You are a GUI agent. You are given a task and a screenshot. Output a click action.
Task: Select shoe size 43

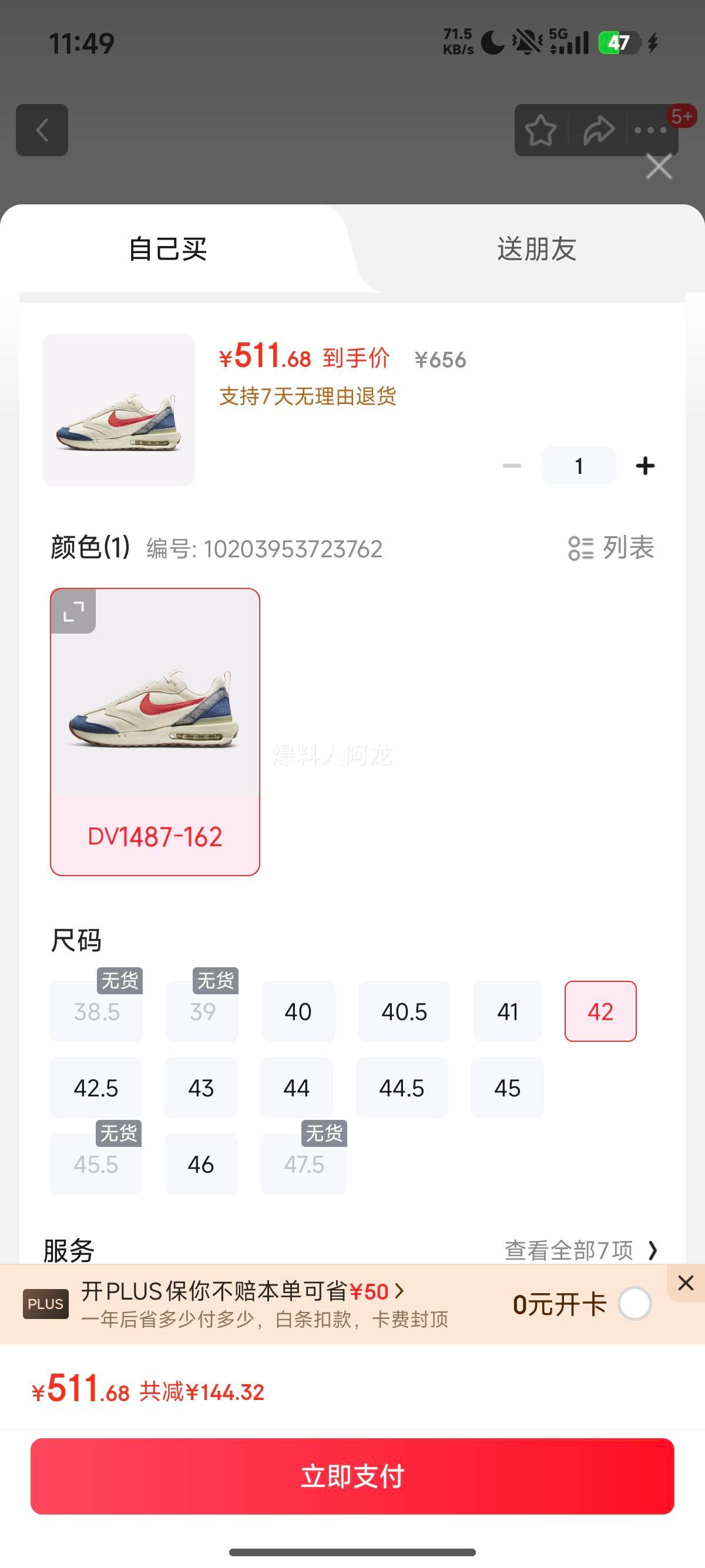202,1088
